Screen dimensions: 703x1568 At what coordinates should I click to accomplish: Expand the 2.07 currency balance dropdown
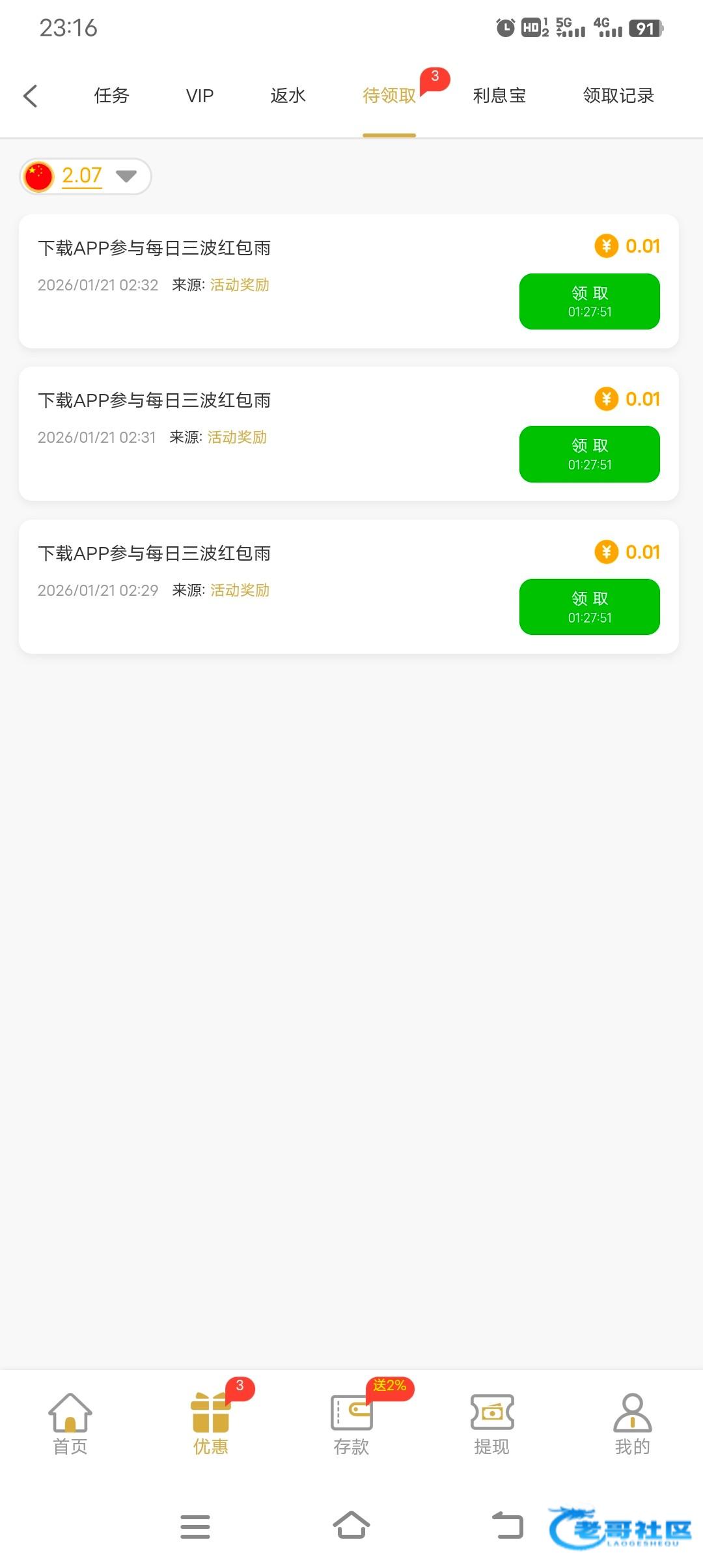pyautogui.click(x=125, y=176)
